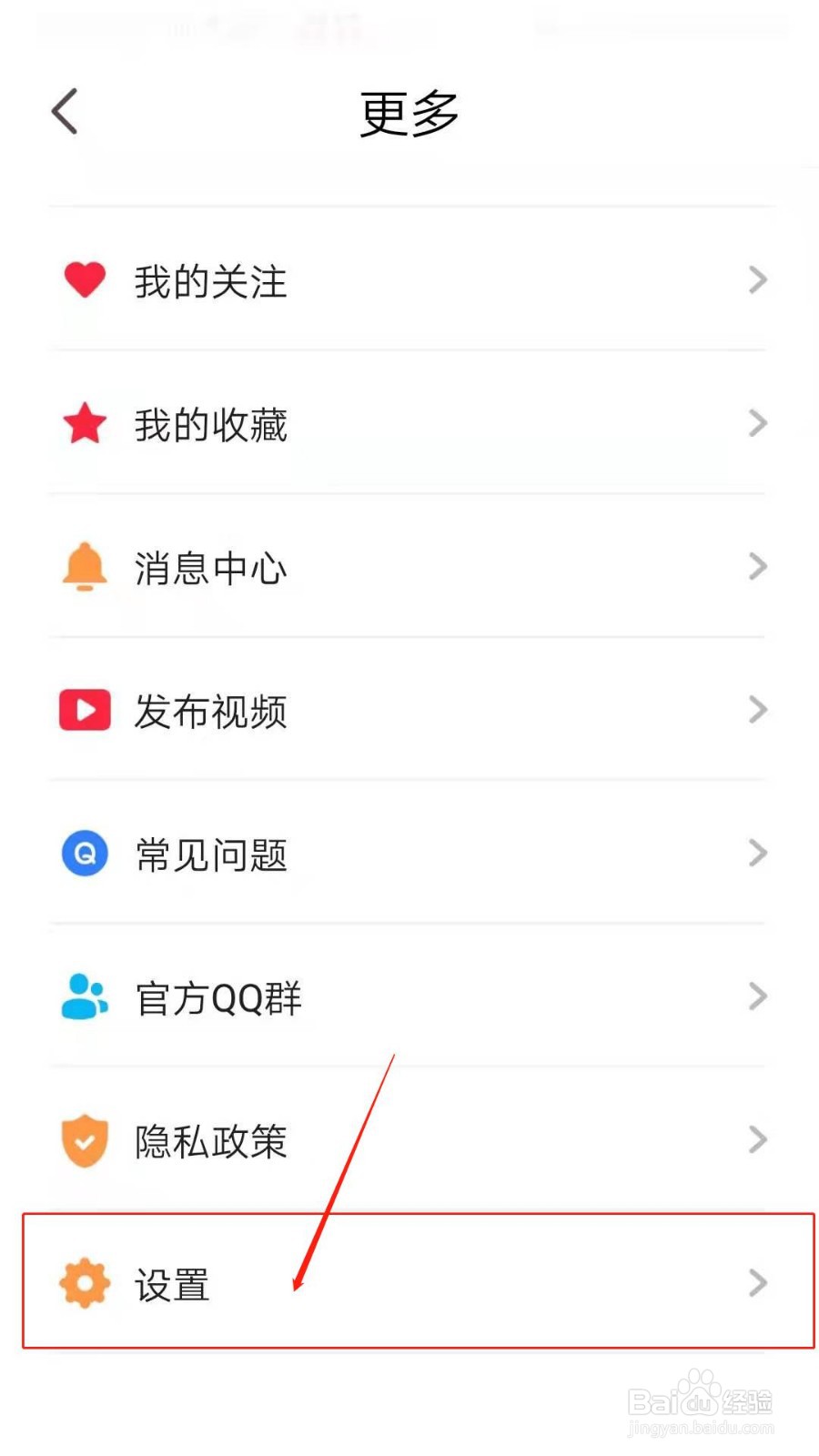Click the people icon next to 官方QQ群
Screen dimensions: 819x1456
(84, 996)
